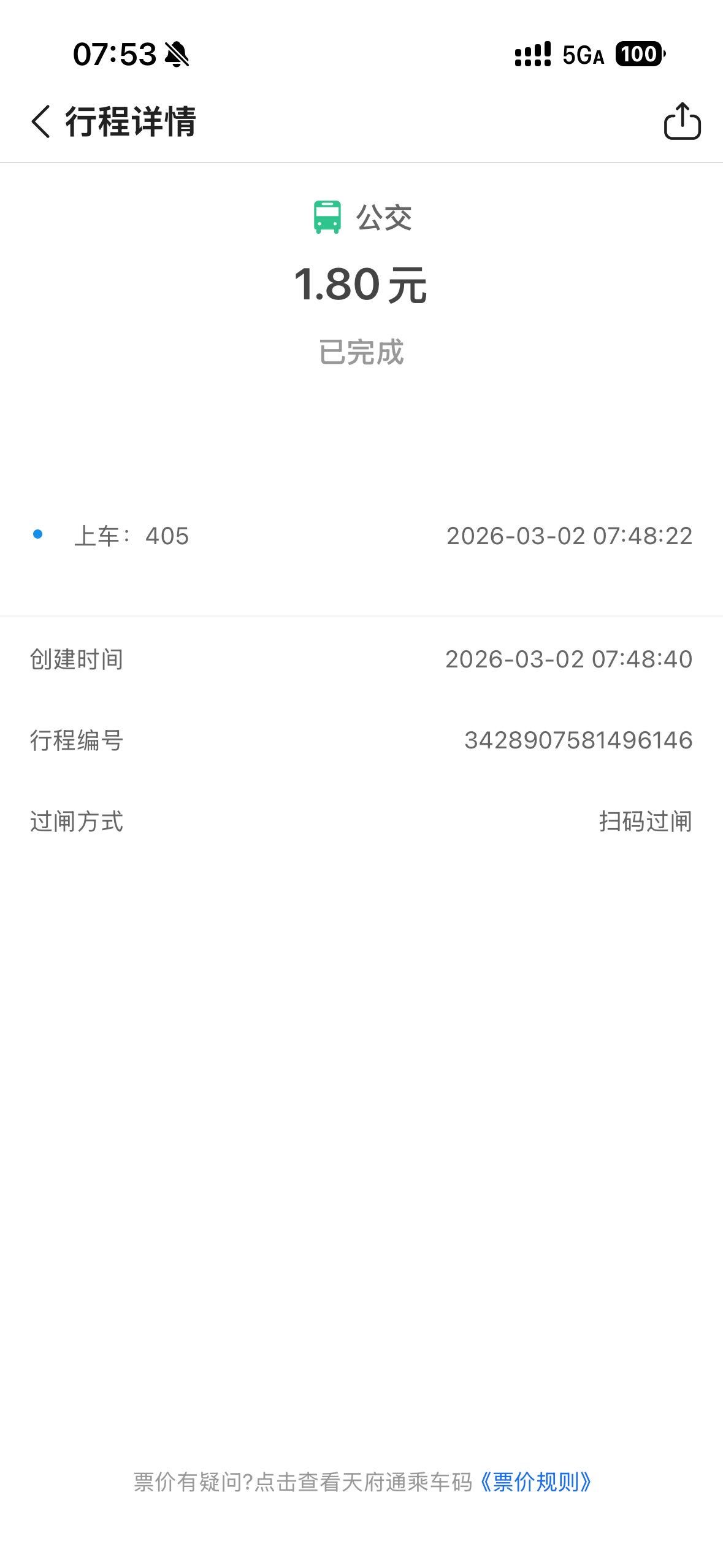This screenshot has height=1568, width=723.
Task: Go back from the 行程详情 page
Action: coord(40,121)
